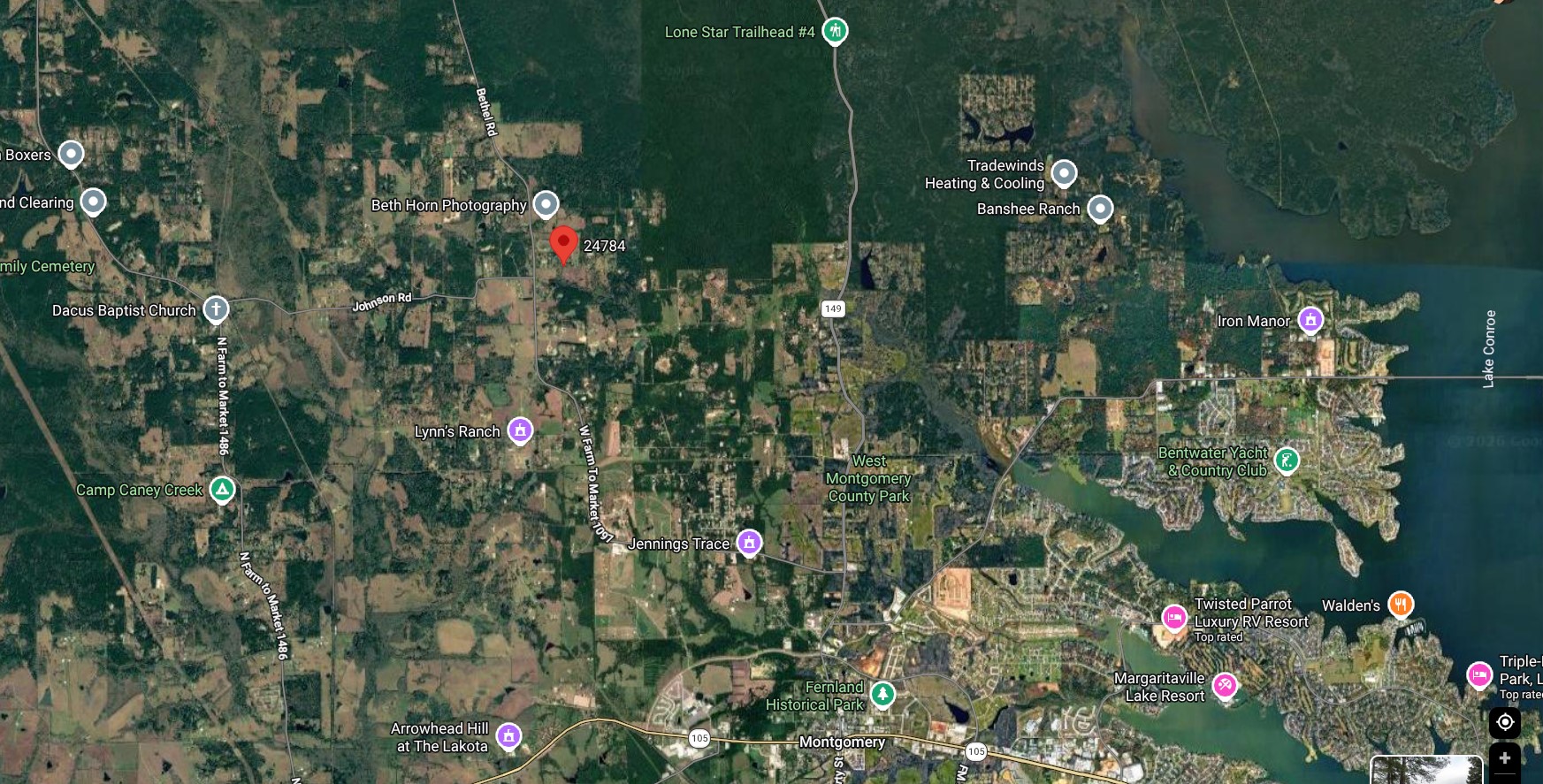Viewport: 1543px width, 784px height.
Task: Open Lone Star Trailhead #4 marker
Action: pos(835,31)
